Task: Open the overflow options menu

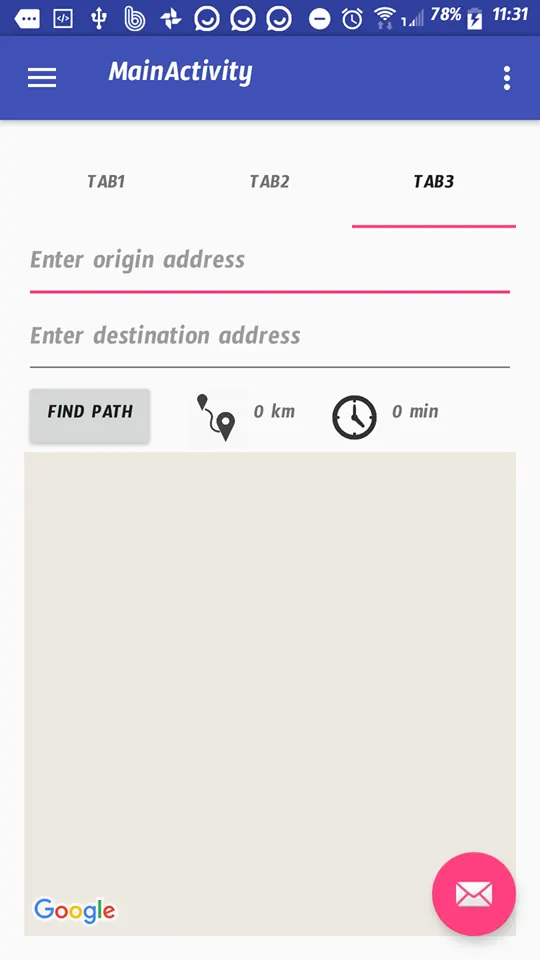Action: [x=506, y=78]
